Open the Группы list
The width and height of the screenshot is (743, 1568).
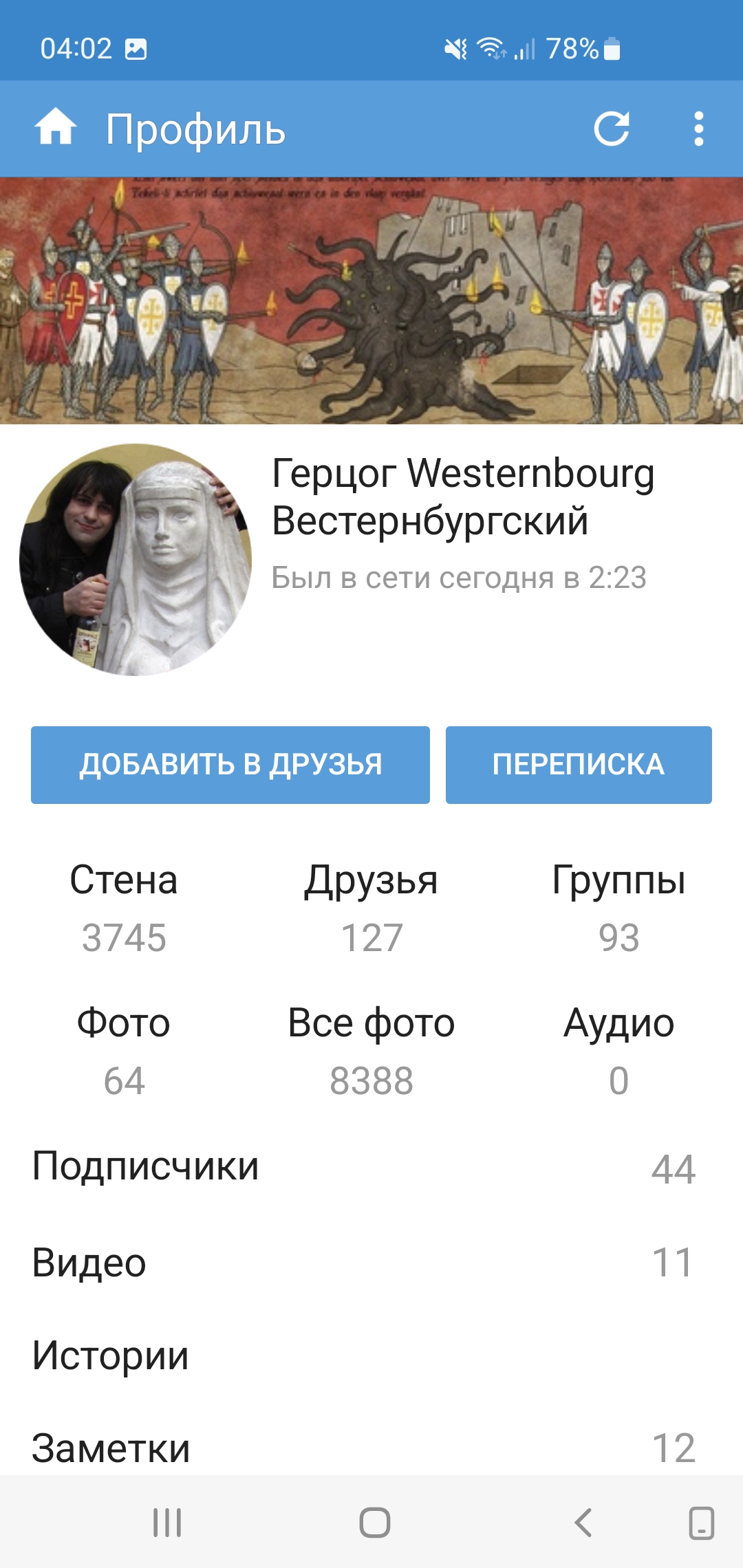(618, 908)
